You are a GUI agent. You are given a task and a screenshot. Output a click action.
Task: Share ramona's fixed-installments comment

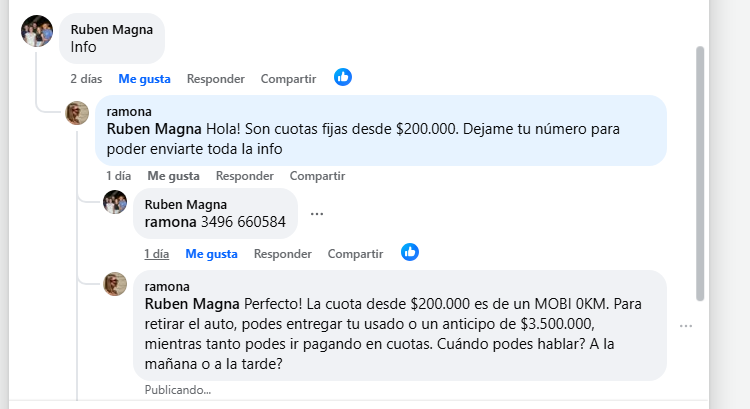tap(317, 176)
